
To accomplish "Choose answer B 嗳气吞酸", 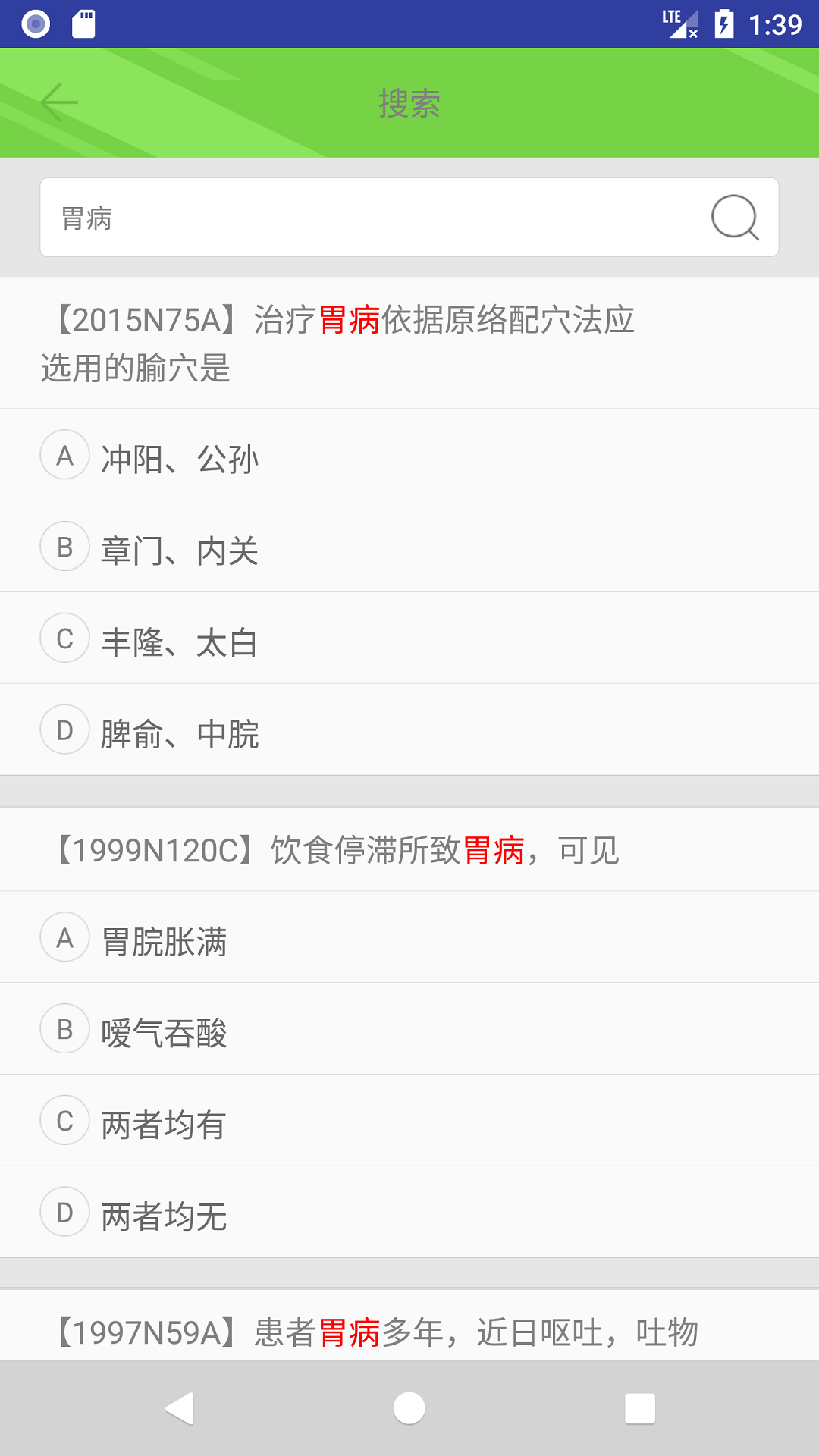I will point(163,1029).
